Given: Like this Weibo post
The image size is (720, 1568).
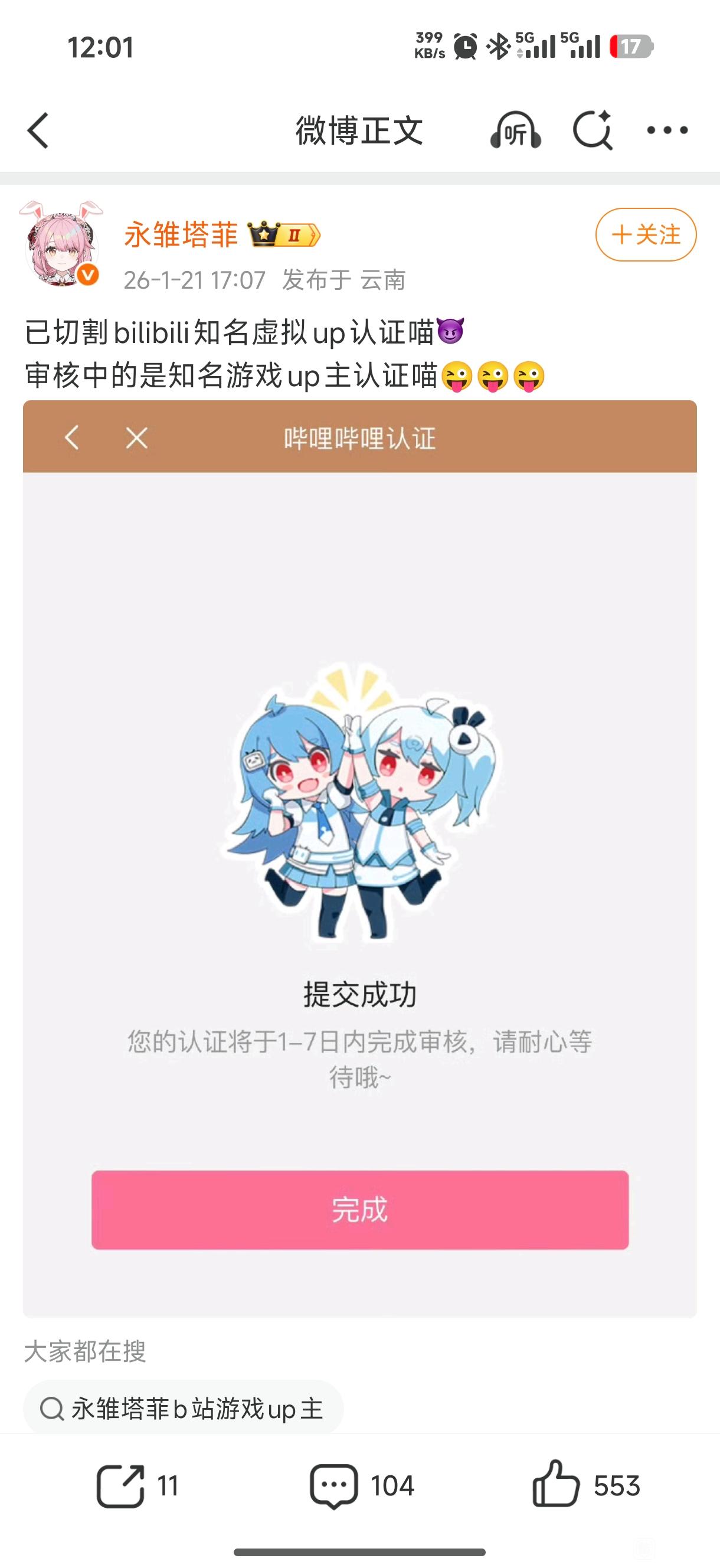Looking at the screenshot, I should coord(585,1486).
